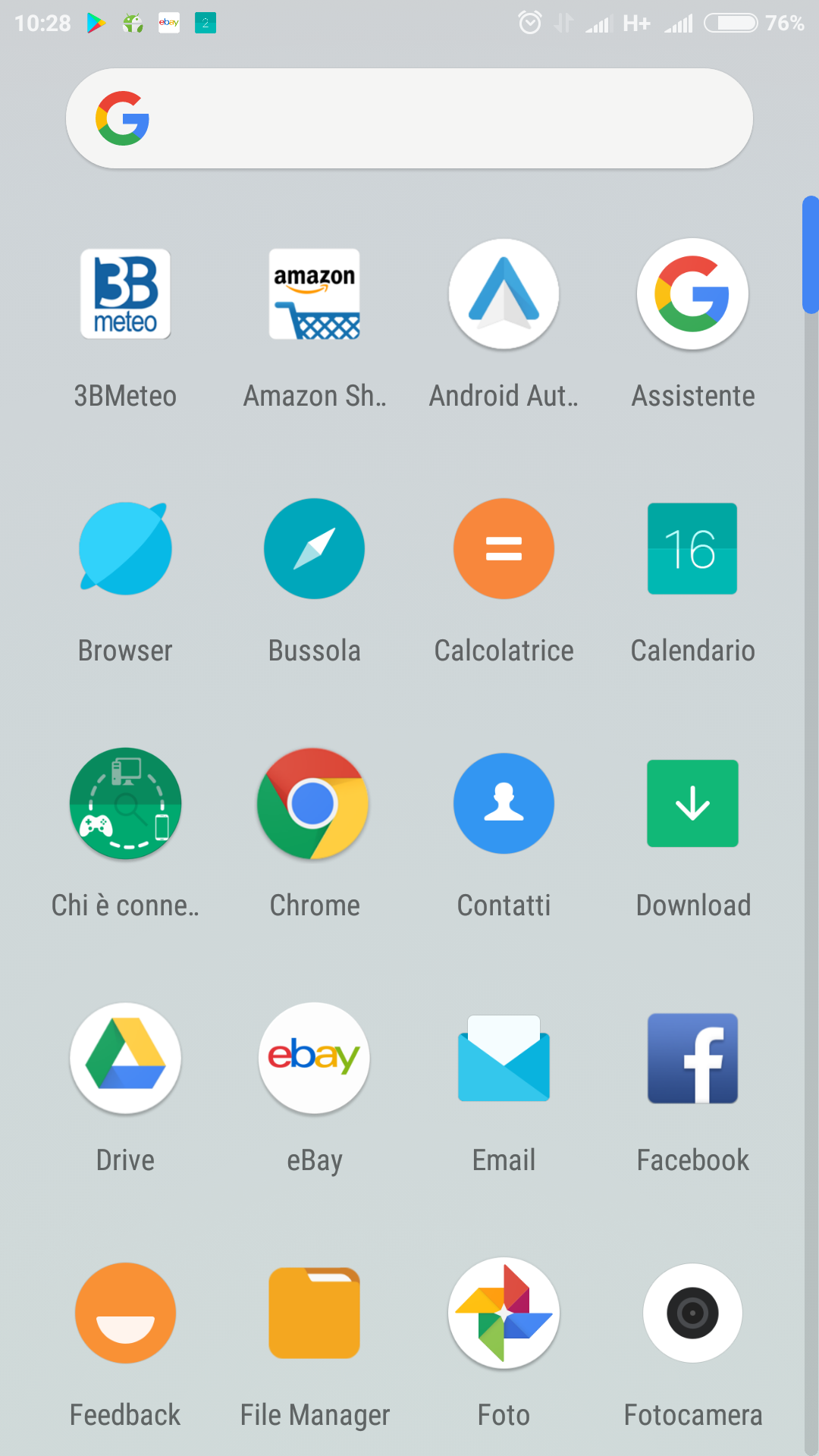819x1456 pixels.
Task: Tap the Google search bar
Action: click(409, 118)
